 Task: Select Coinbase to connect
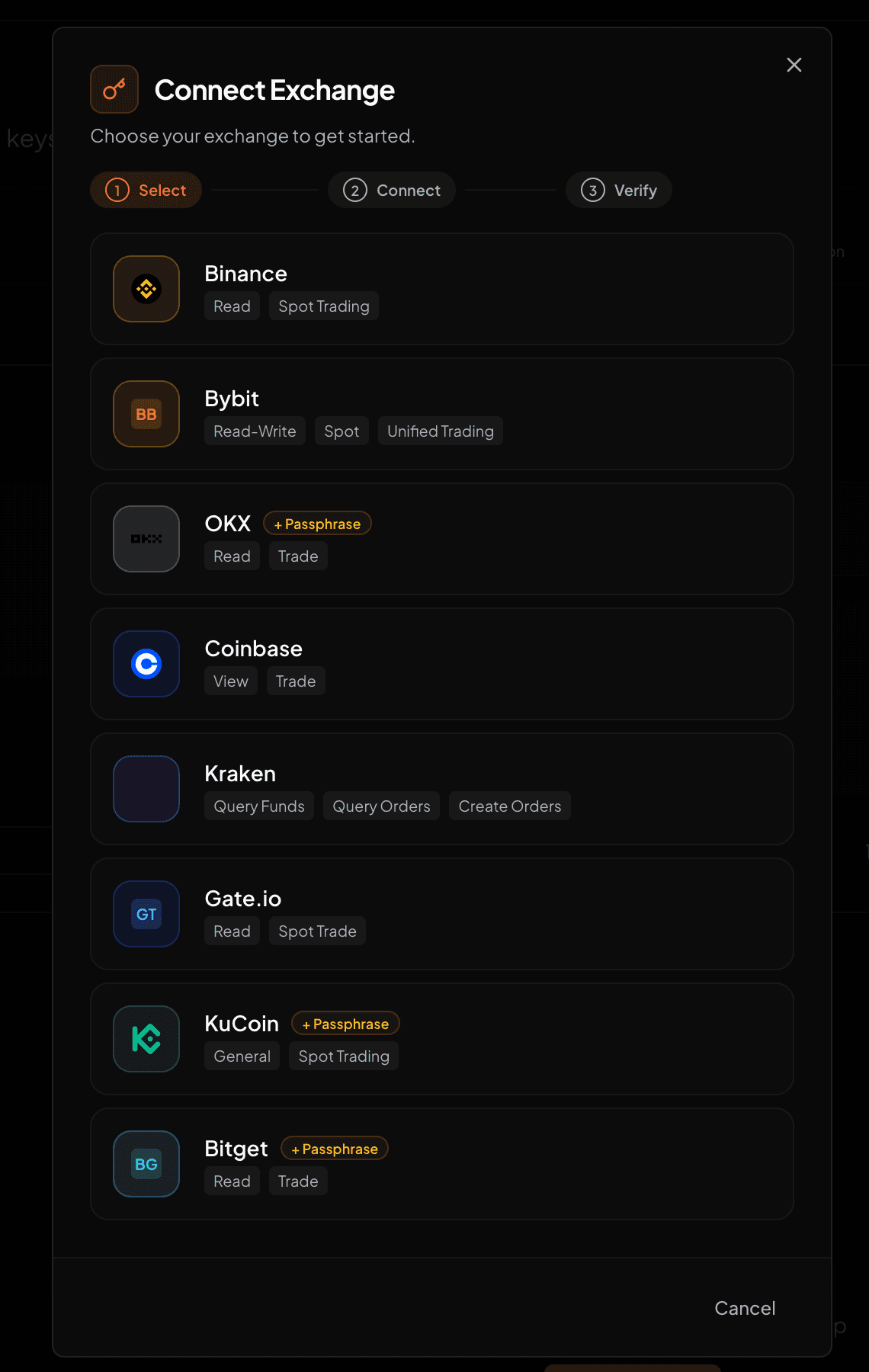[441, 664]
